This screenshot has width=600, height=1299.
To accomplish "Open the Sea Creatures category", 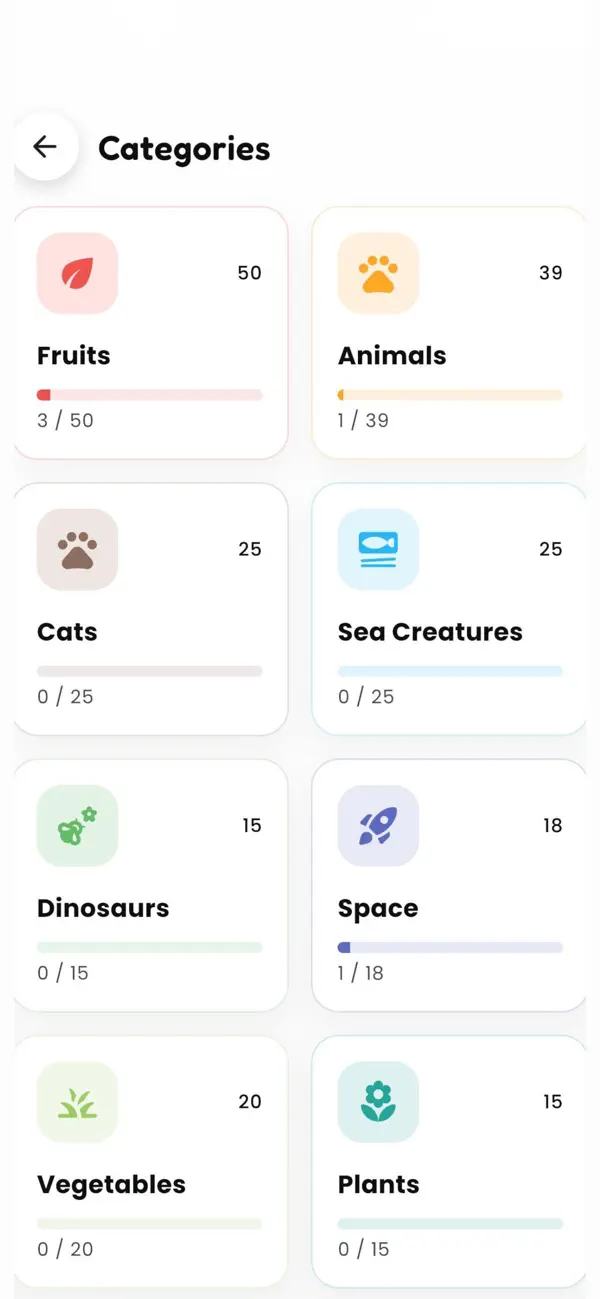I will (x=449, y=609).
